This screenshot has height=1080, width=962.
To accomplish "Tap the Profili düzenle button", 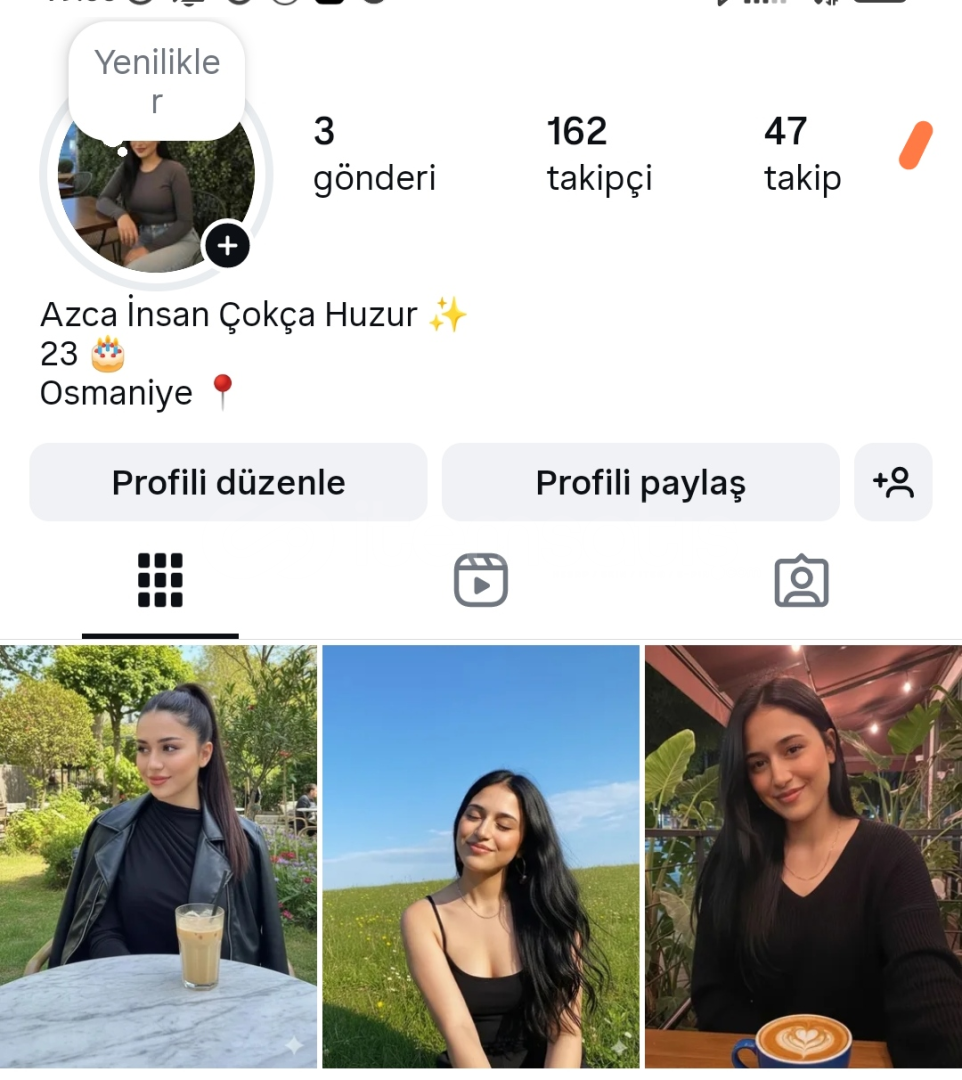I will point(228,483).
